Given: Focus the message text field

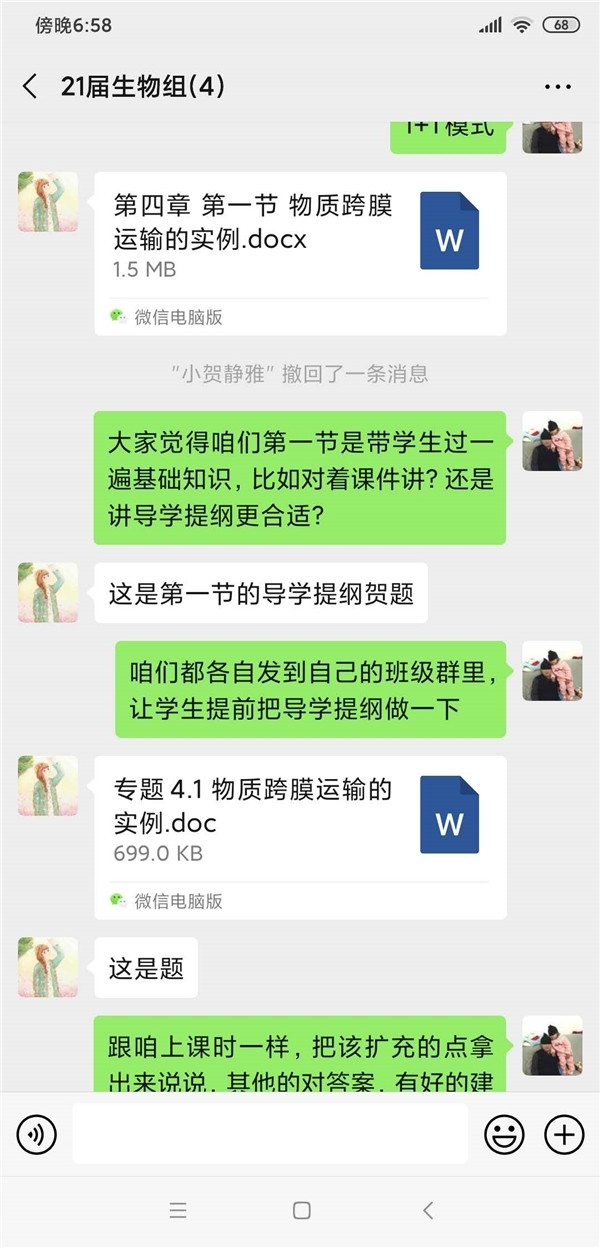Looking at the screenshot, I should pyautogui.click(x=269, y=1134).
